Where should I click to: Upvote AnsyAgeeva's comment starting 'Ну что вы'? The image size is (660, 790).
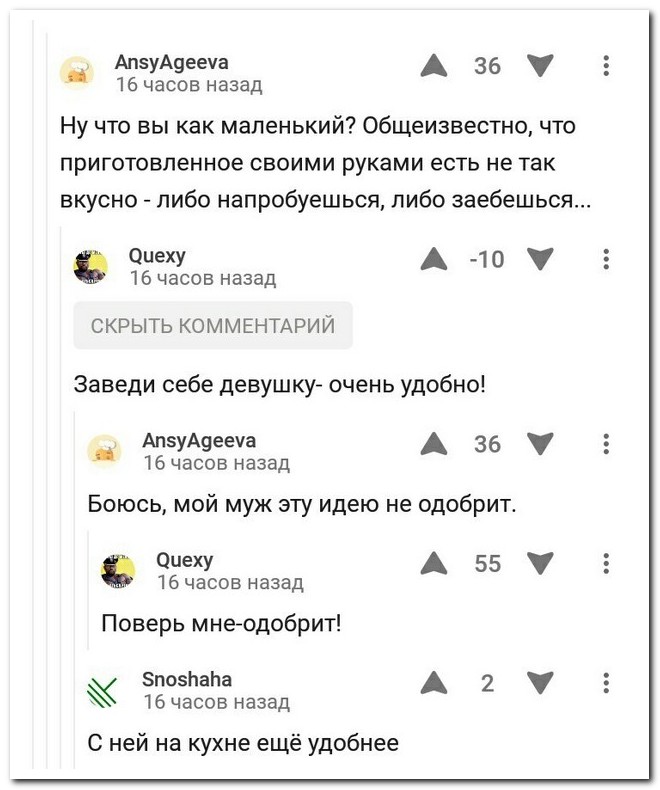click(434, 67)
